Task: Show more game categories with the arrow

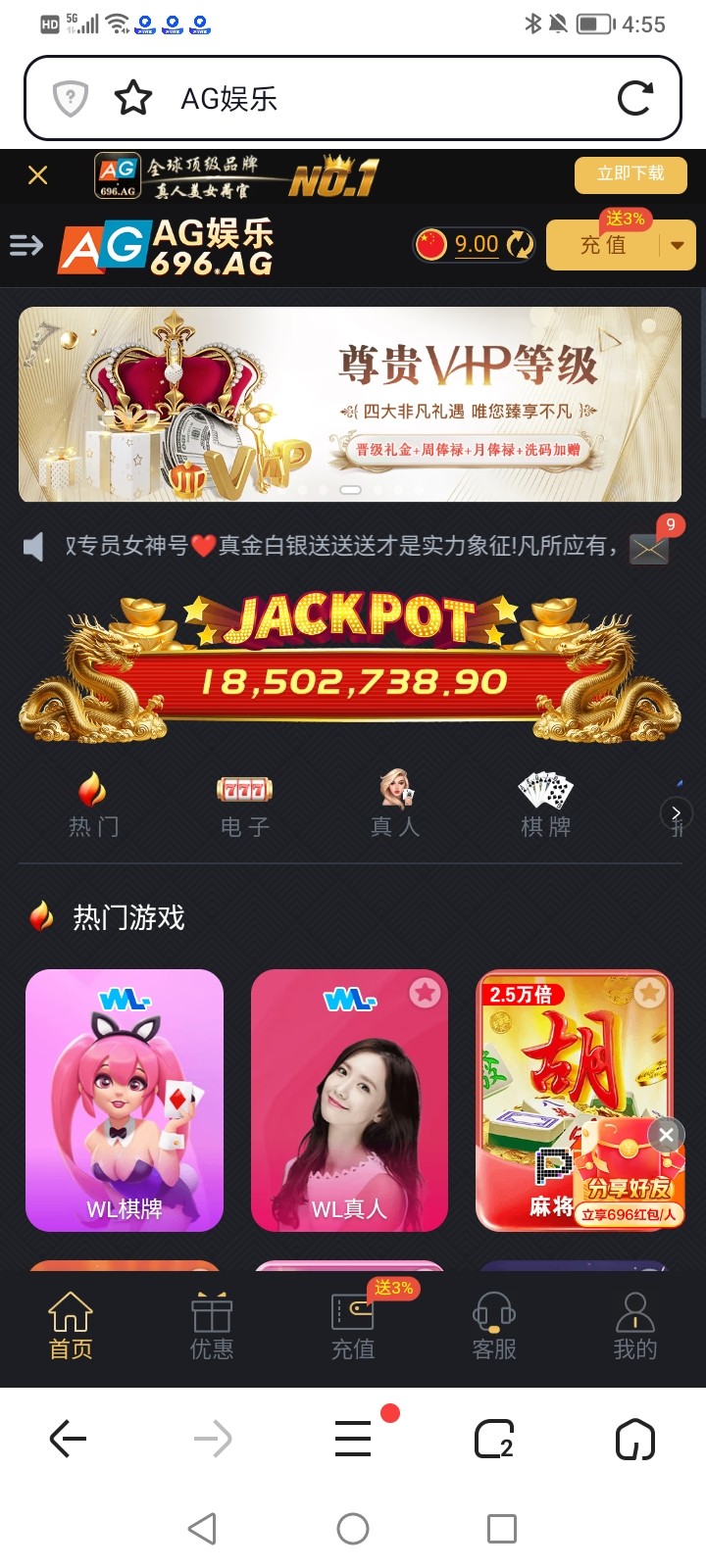Action: tap(676, 813)
